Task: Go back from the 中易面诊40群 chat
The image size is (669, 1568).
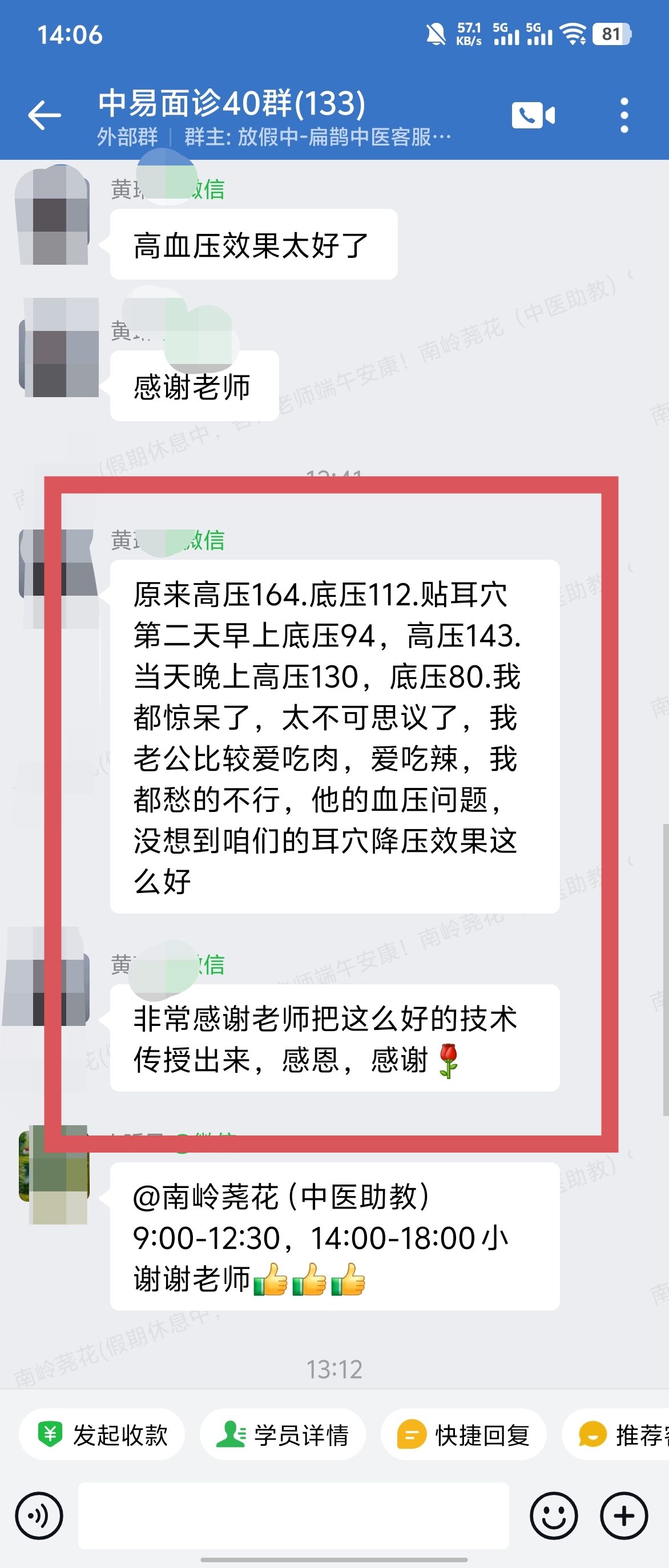Action: tap(45, 115)
